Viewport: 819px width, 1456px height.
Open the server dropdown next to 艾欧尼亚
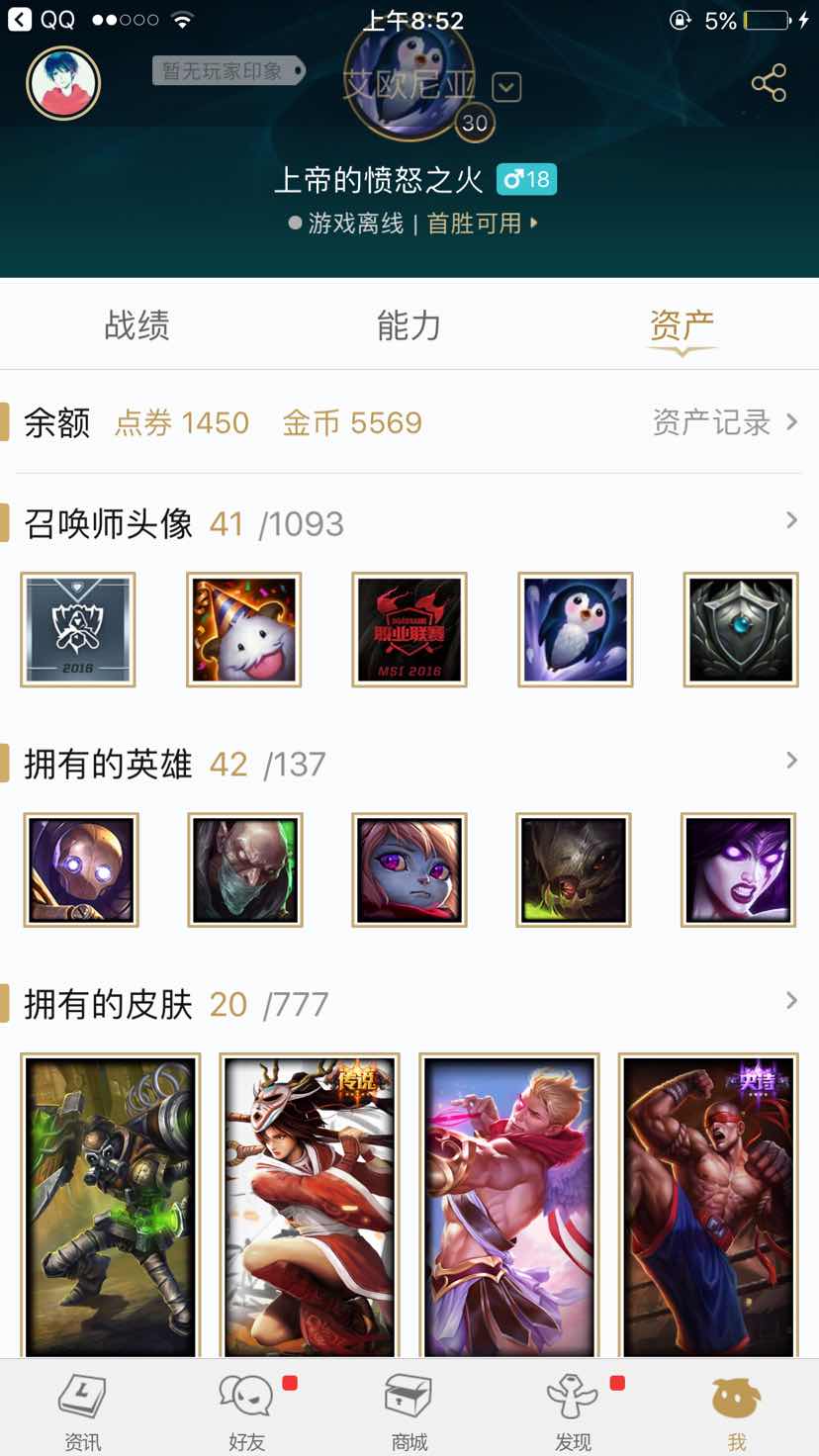(x=506, y=87)
